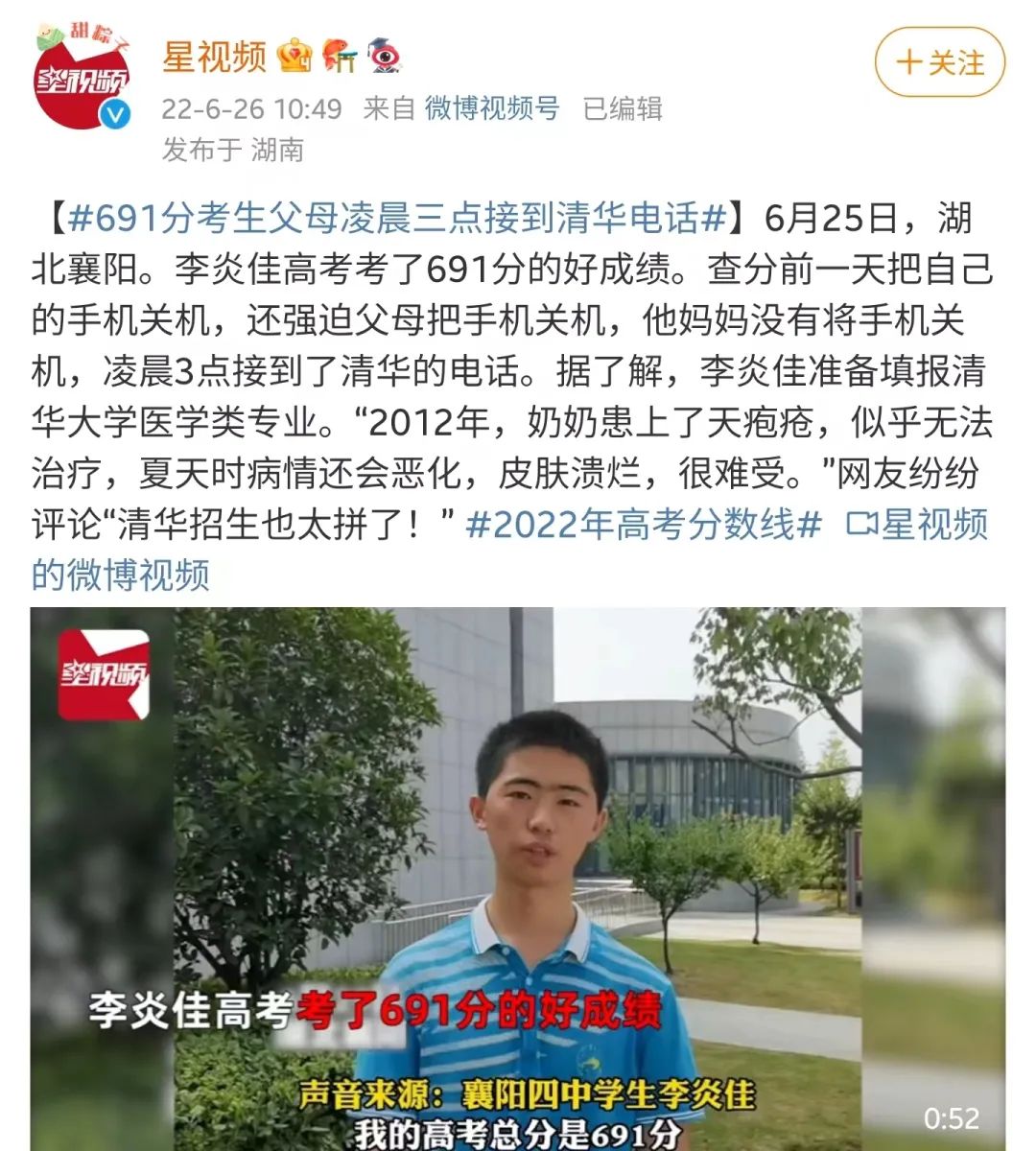Open the 星视频 account name

click(x=214, y=57)
